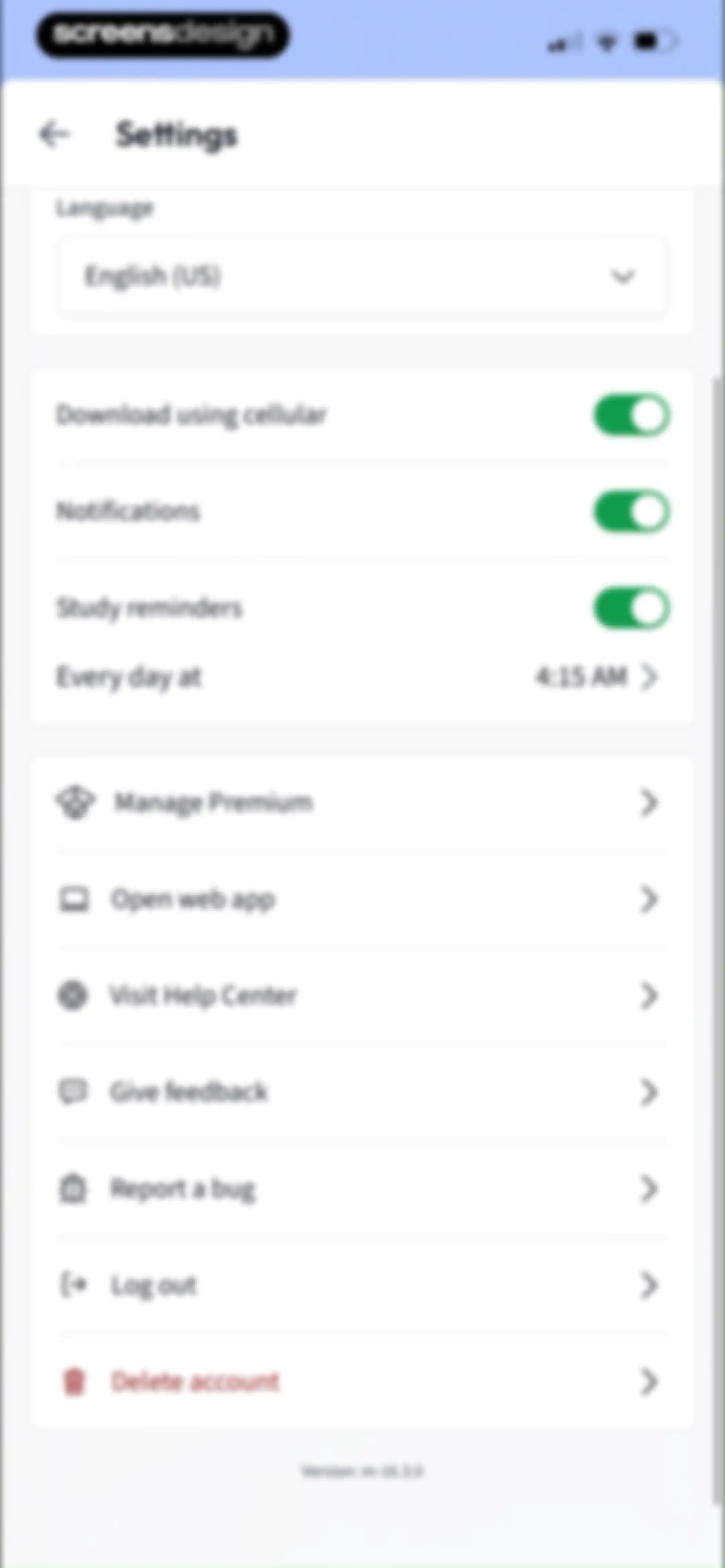This screenshot has height=1568, width=725.
Task: Go back from Settings
Action: tap(54, 134)
